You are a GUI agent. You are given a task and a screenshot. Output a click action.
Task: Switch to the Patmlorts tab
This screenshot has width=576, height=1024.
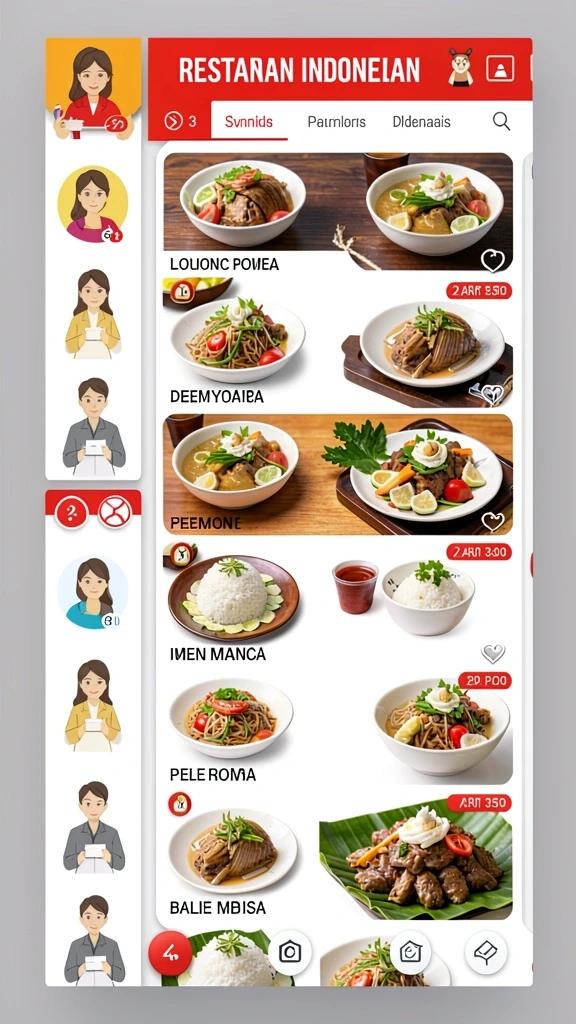click(336, 121)
